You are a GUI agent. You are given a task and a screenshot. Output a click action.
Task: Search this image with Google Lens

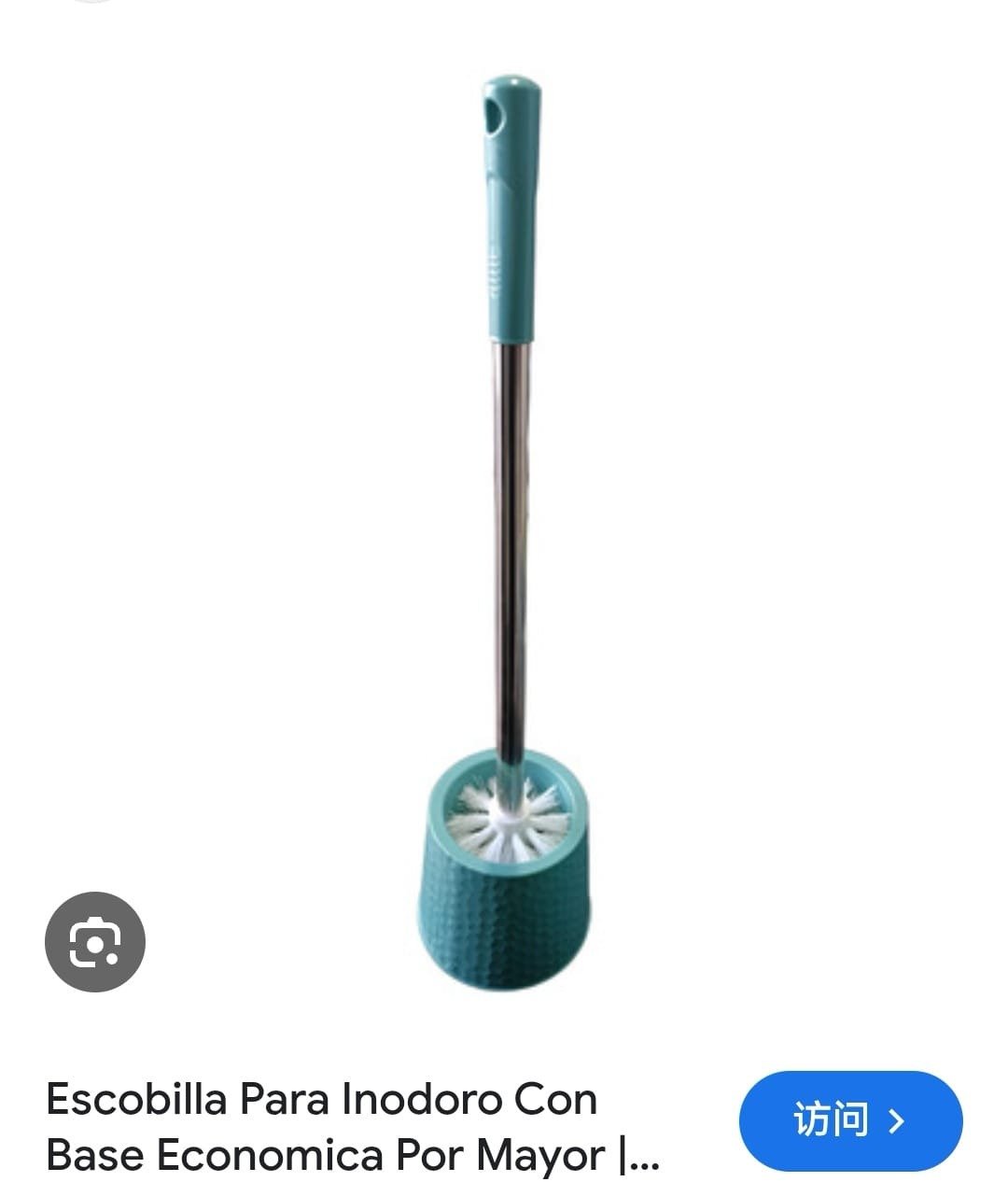tap(95, 941)
